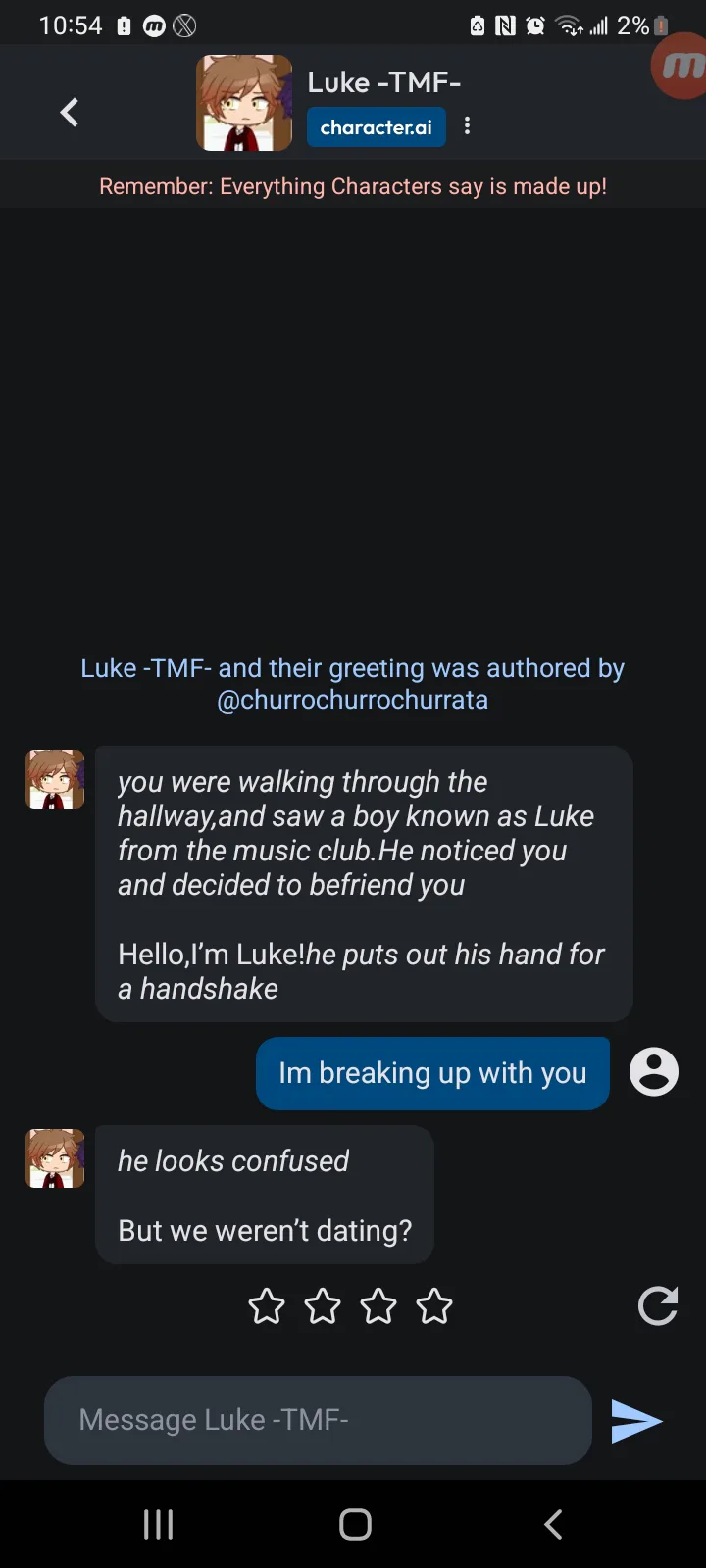Rate the reply two stars
This screenshot has width=706, height=1568.
coord(323,1306)
